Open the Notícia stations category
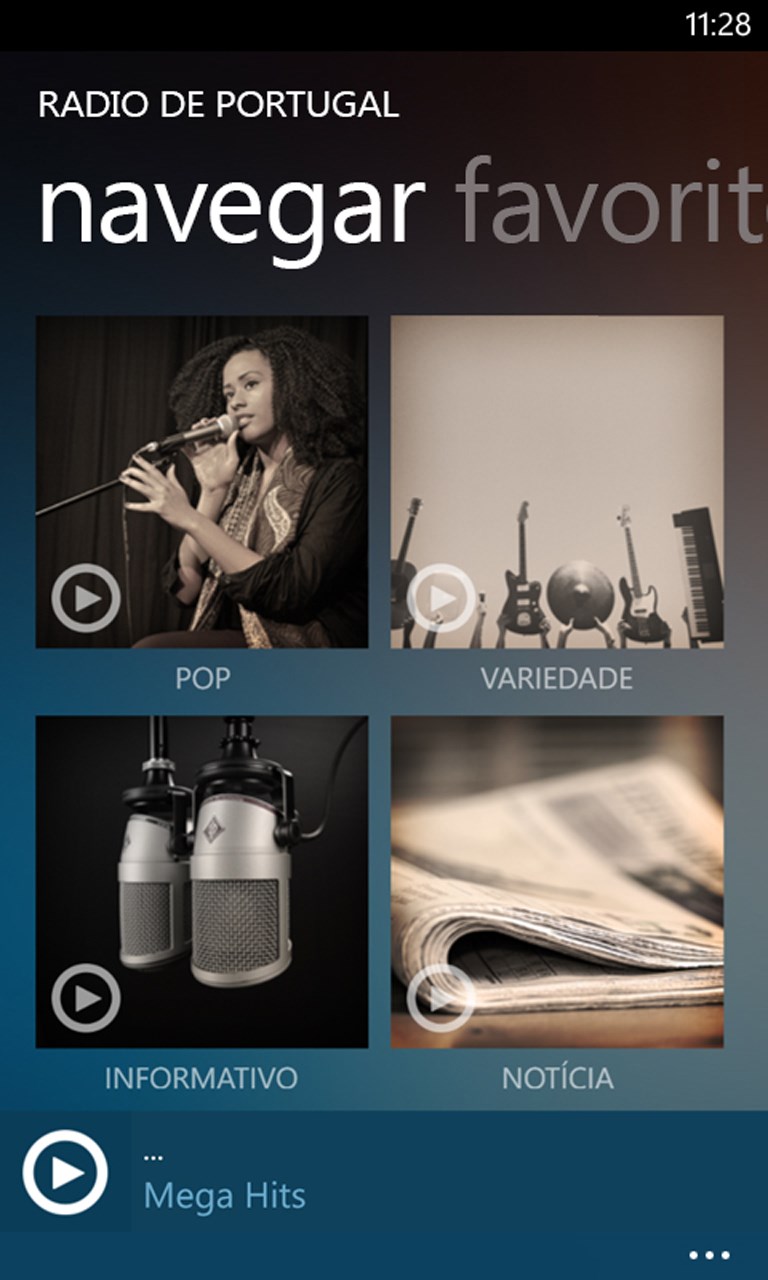The height and width of the screenshot is (1280, 768). (x=556, y=882)
